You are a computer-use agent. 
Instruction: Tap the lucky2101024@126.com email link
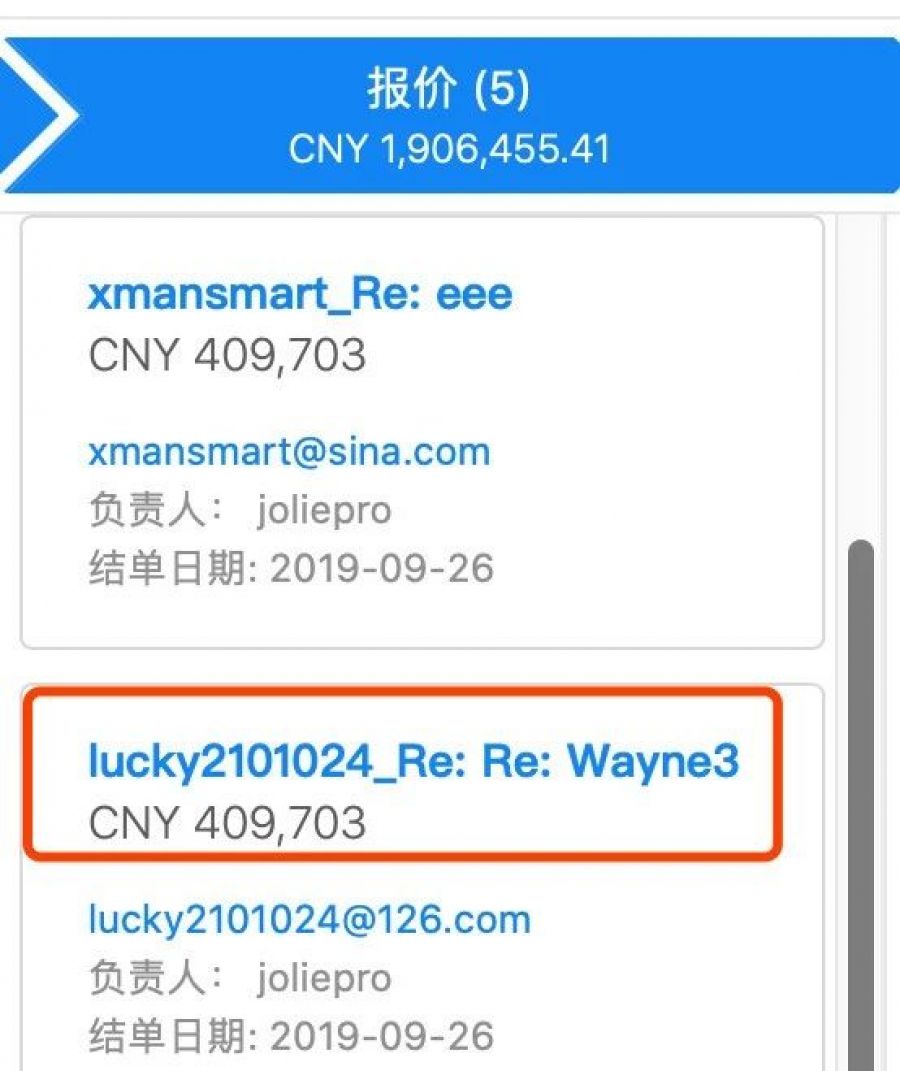coord(309,919)
